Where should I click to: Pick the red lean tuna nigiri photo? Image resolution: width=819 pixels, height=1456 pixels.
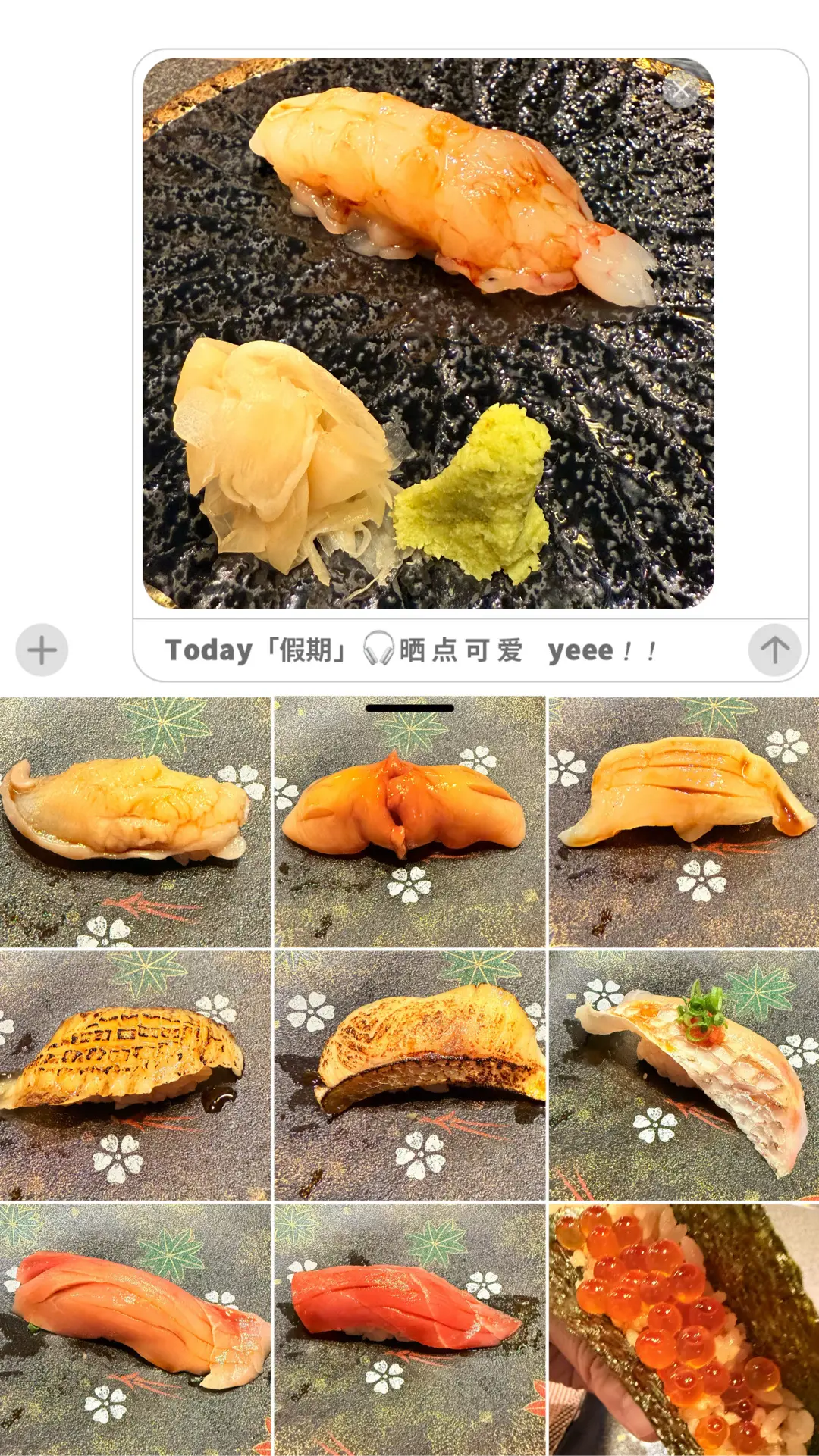coord(409,1329)
